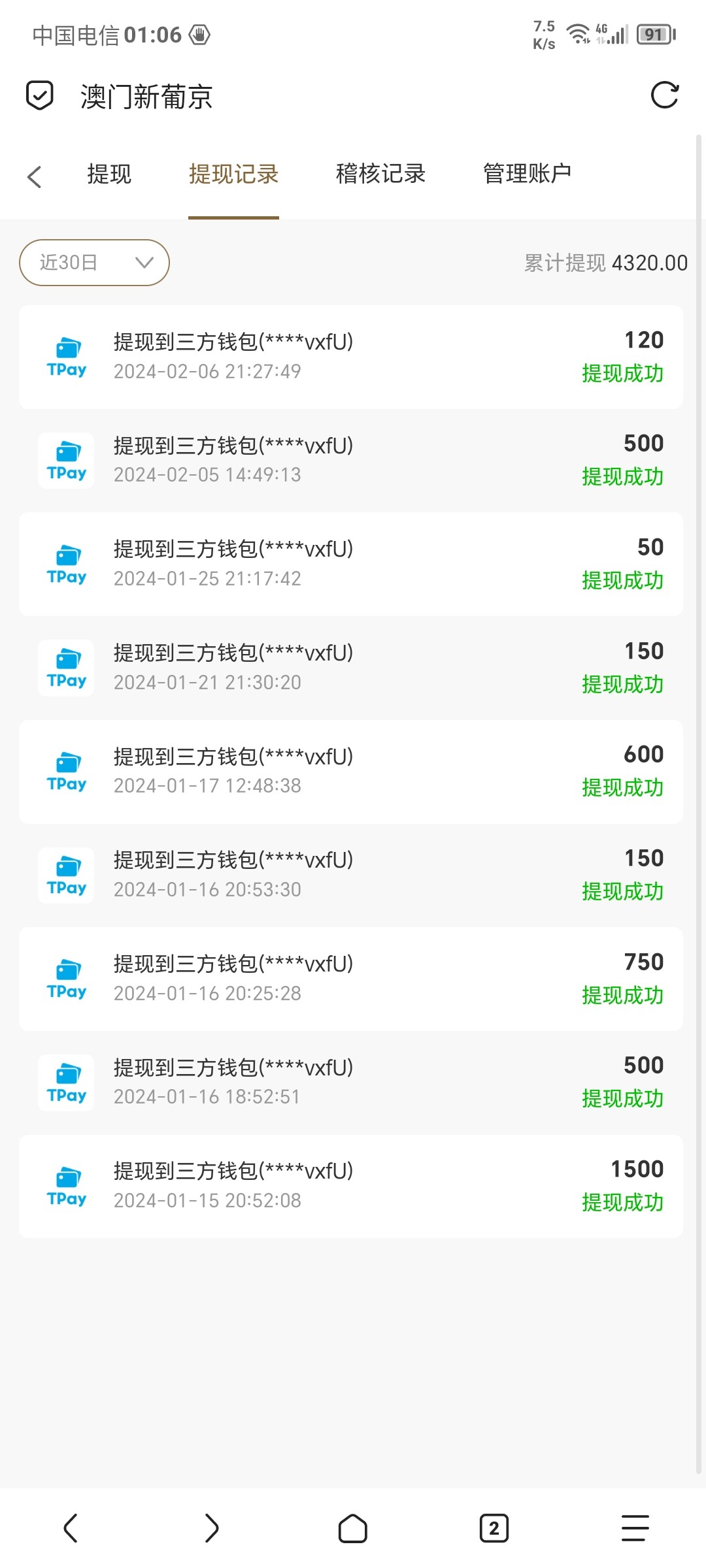The height and width of the screenshot is (1568, 706).
Task: Switch to the 稽核记录 tab
Action: click(x=380, y=174)
